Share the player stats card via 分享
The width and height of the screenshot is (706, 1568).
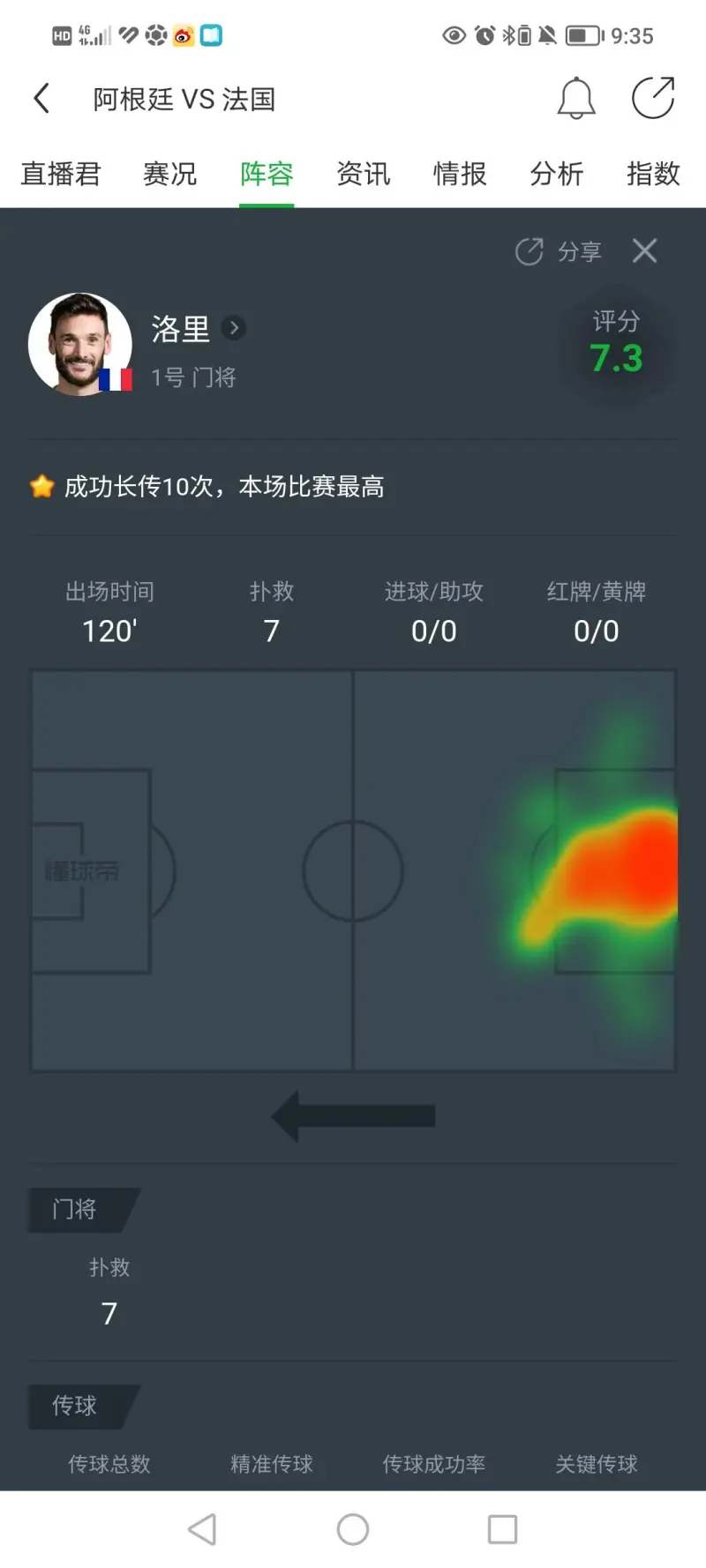tap(559, 252)
